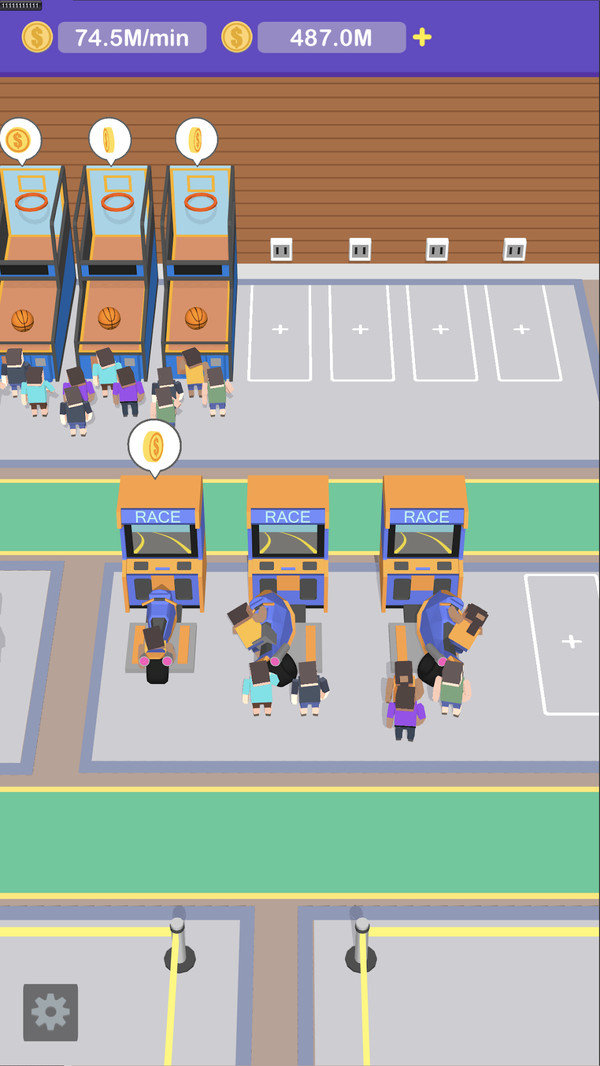Collect coin above the middle basketball machine
This screenshot has height=1066, width=600.
click(110, 140)
